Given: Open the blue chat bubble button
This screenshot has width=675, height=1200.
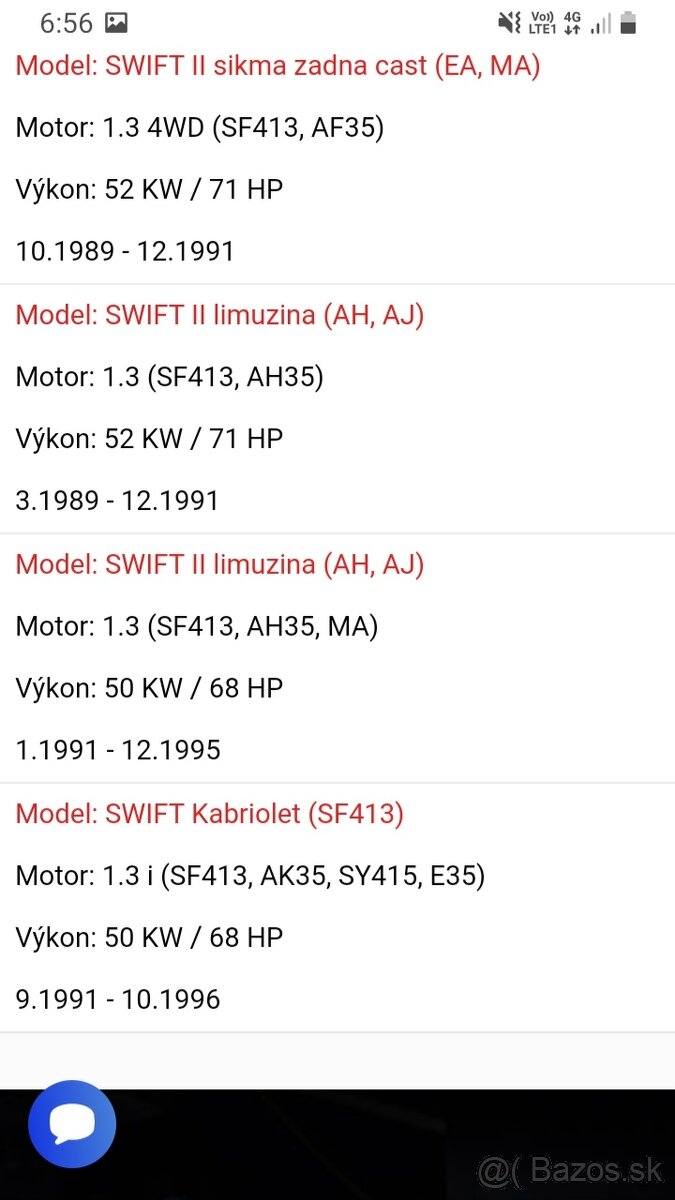Looking at the screenshot, I should [72, 1124].
